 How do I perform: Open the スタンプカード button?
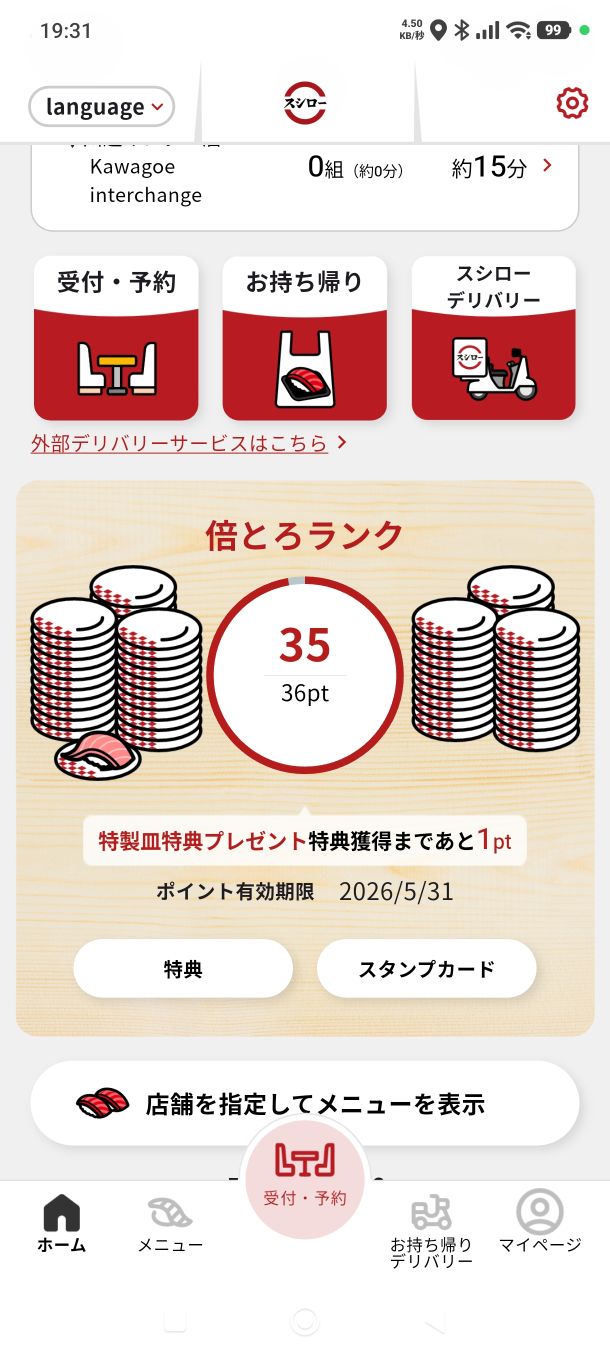427,969
